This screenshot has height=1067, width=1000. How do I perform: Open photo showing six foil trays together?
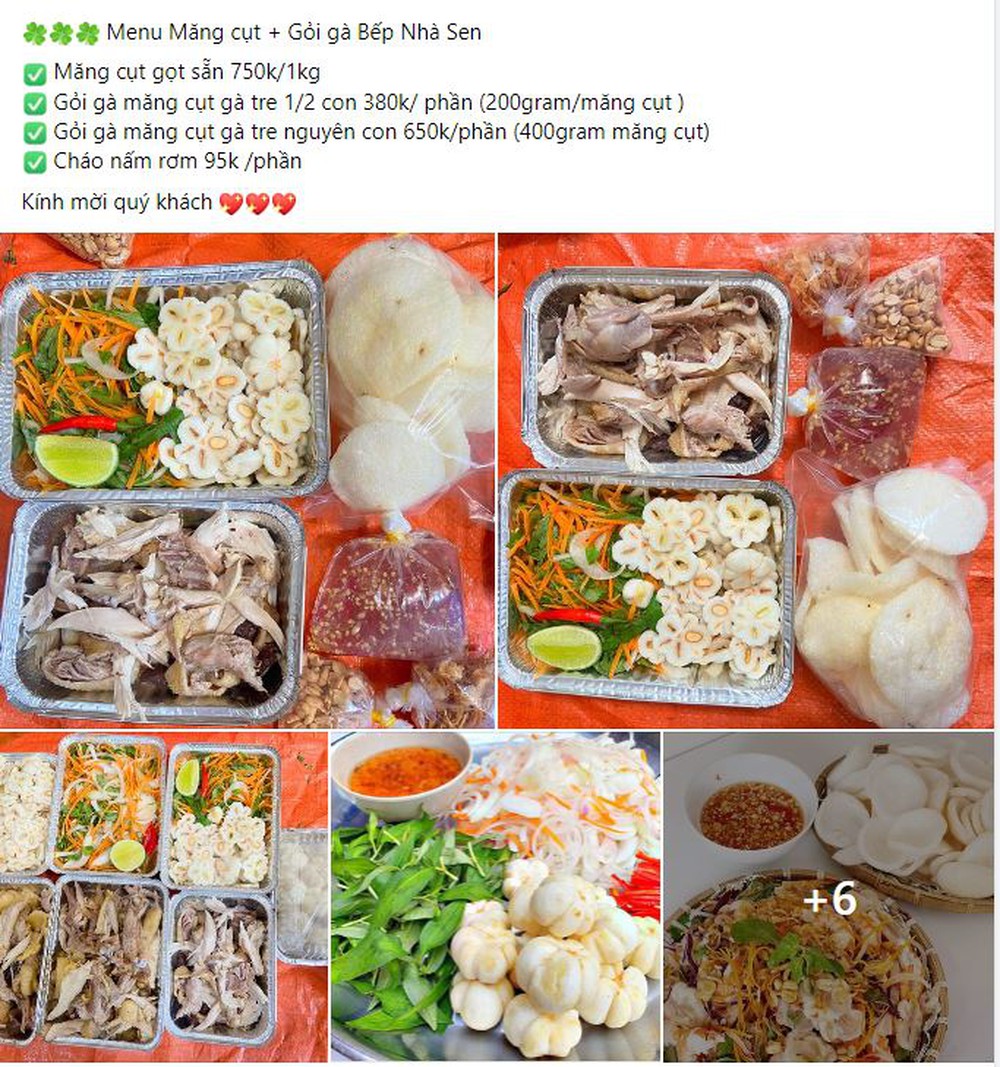(163, 897)
